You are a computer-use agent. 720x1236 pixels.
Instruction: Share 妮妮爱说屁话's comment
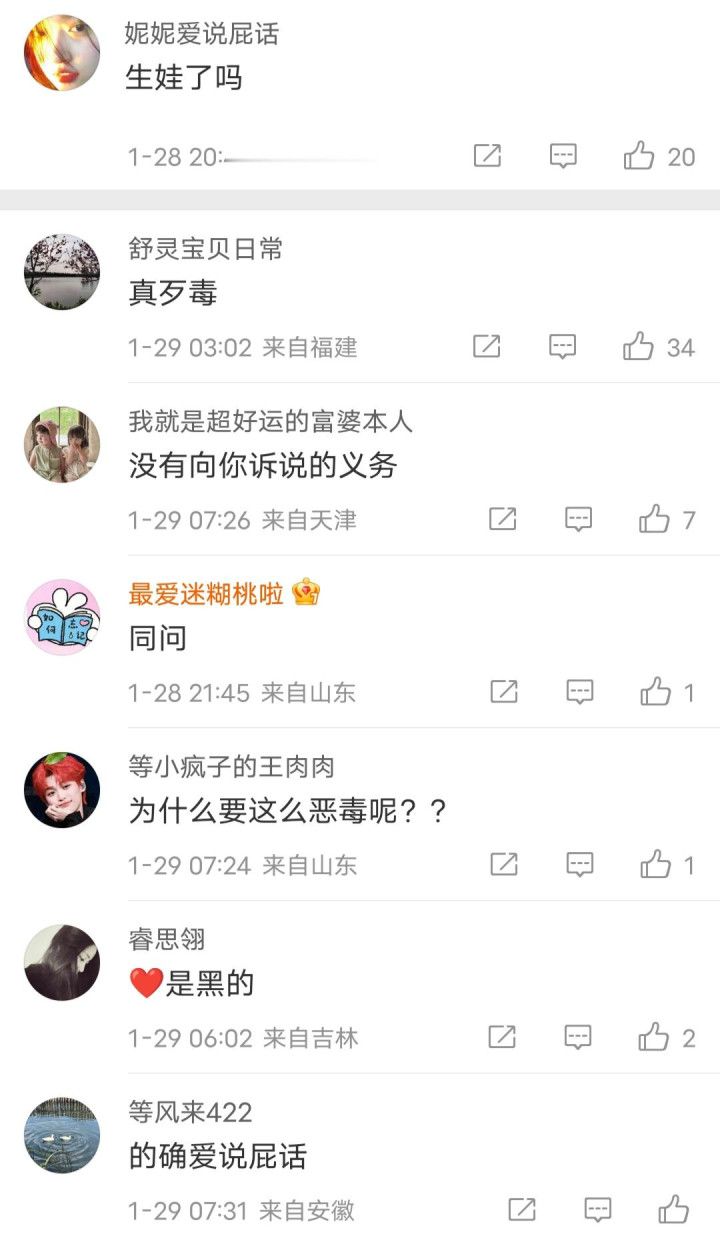point(487,156)
